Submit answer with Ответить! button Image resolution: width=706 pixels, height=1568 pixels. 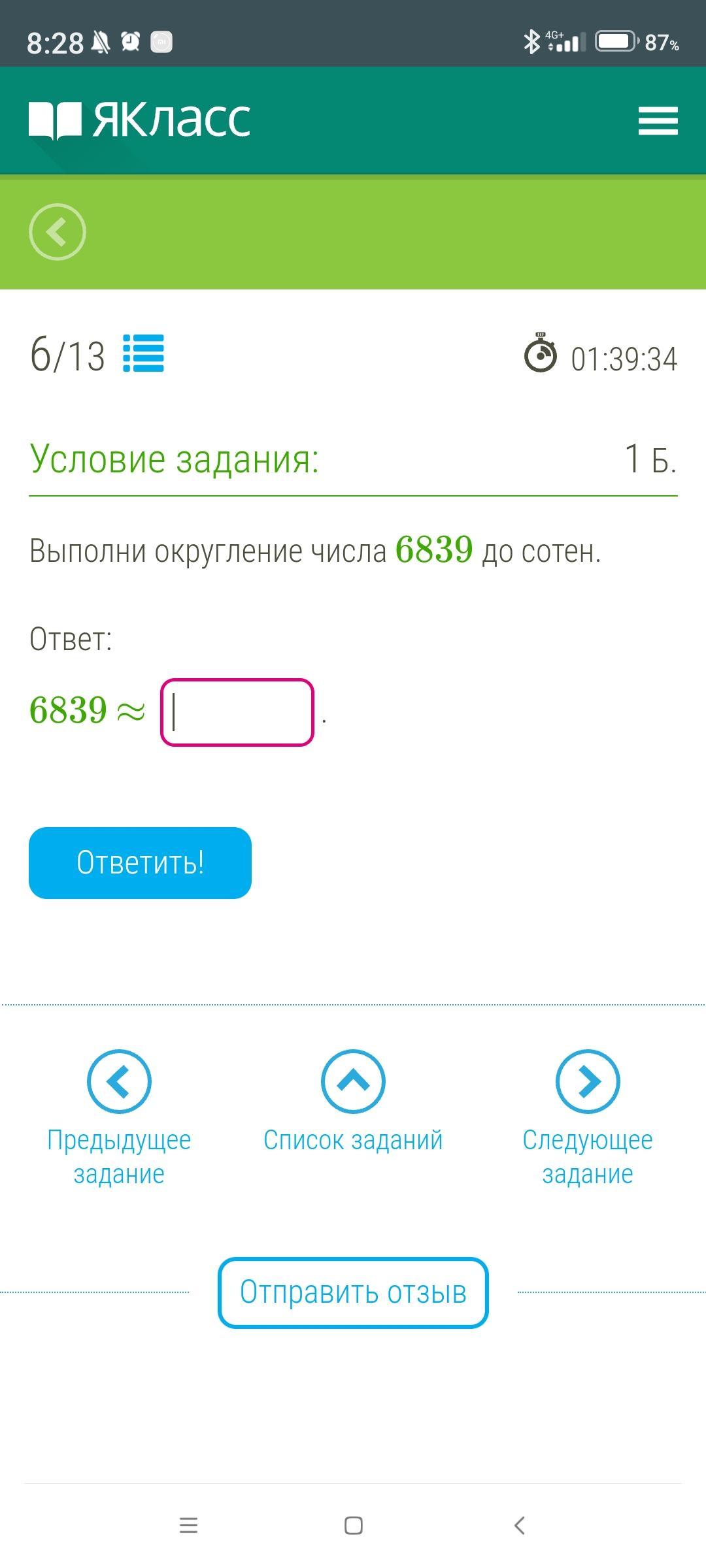coord(140,862)
